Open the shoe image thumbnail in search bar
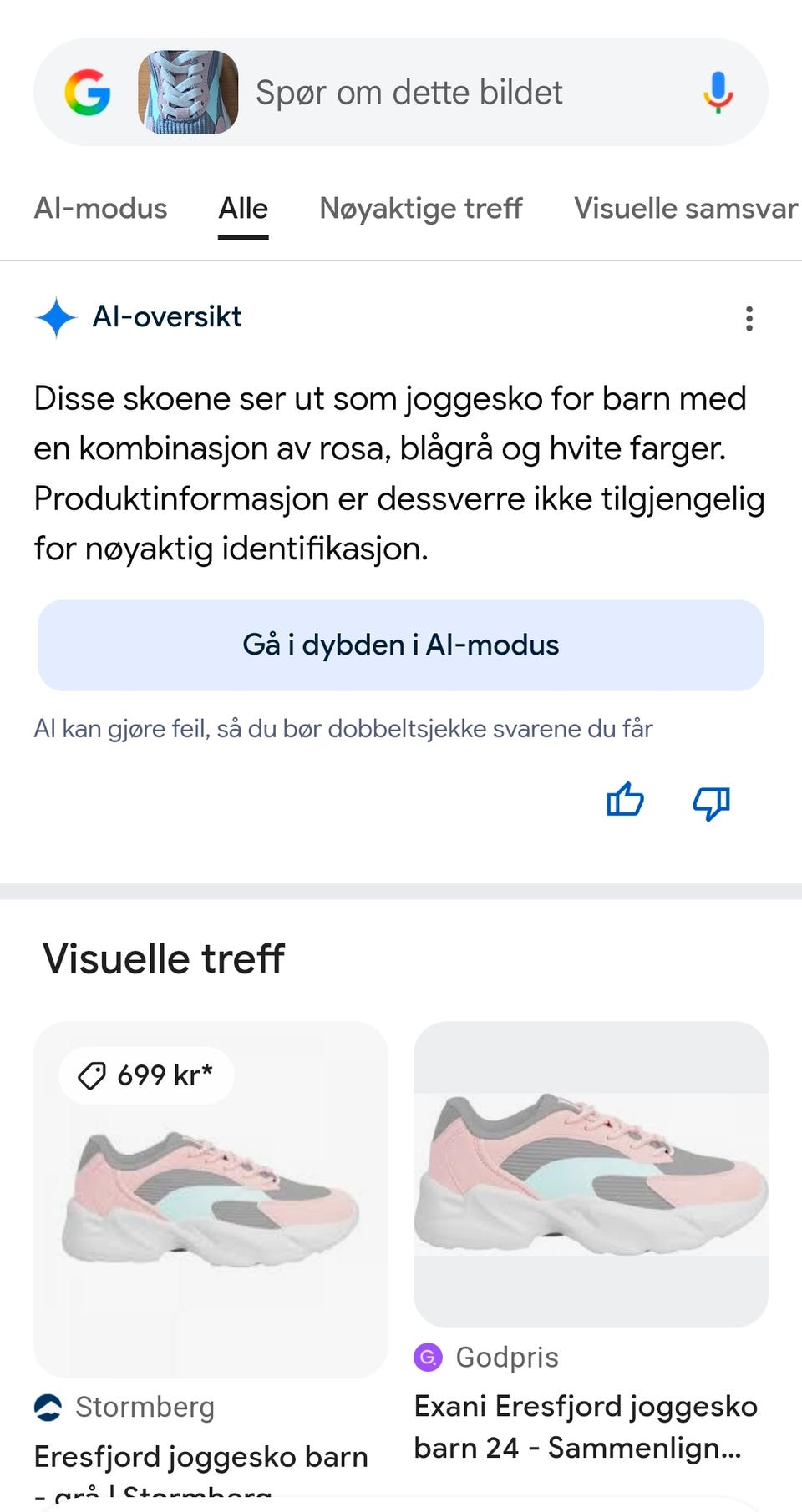This screenshot has height=1512, width=802. [x=188, y=93]
